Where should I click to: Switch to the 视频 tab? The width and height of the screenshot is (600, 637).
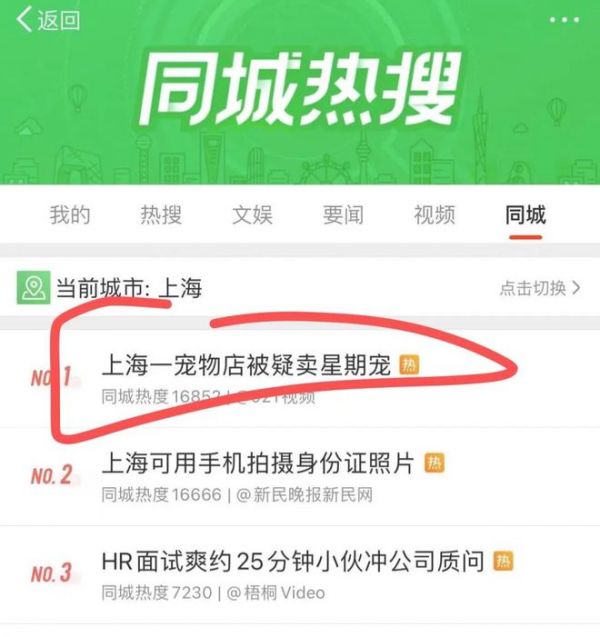coord(434,214)
